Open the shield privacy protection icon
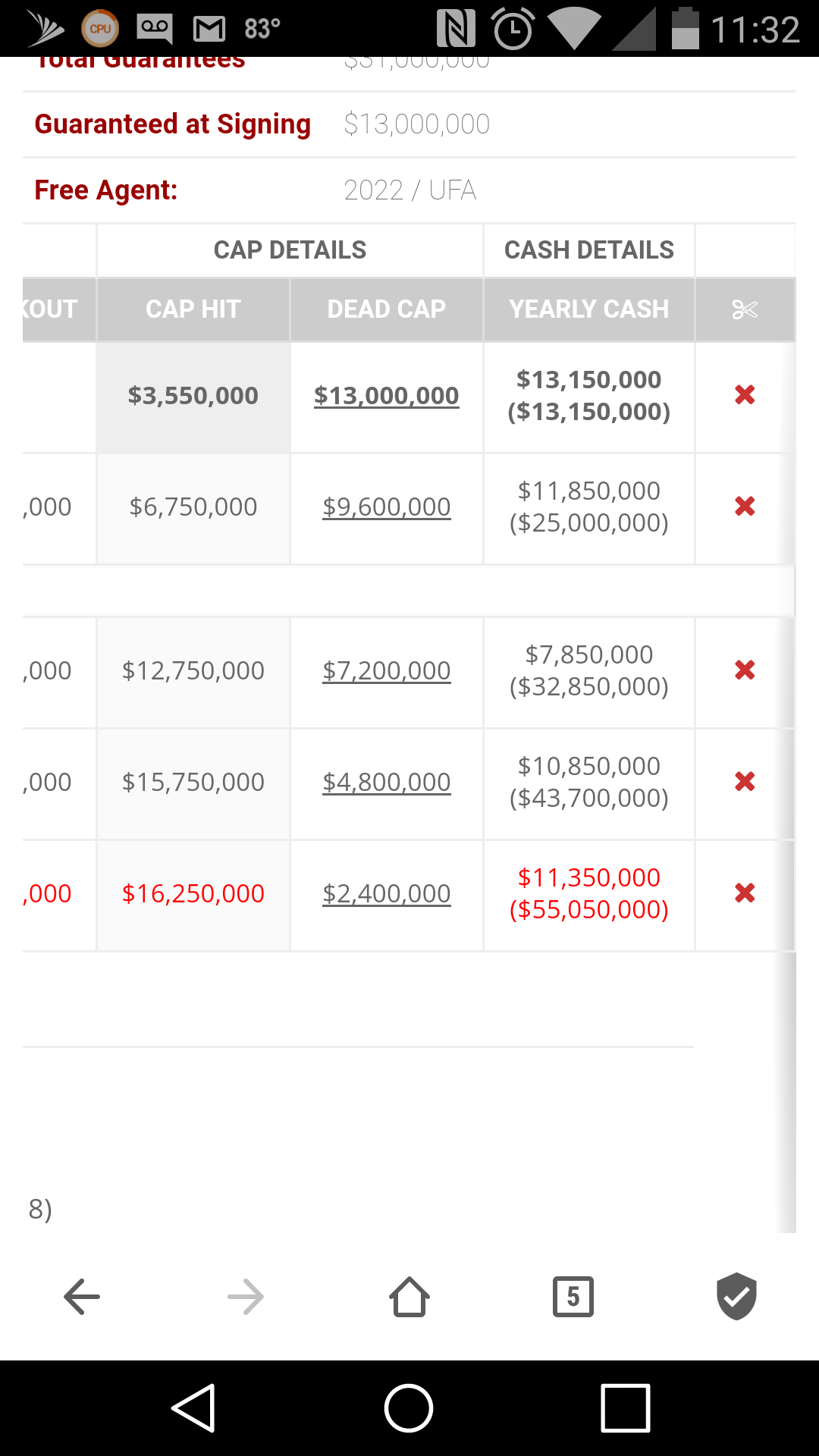819x1456 pixels. point(737,1297)
